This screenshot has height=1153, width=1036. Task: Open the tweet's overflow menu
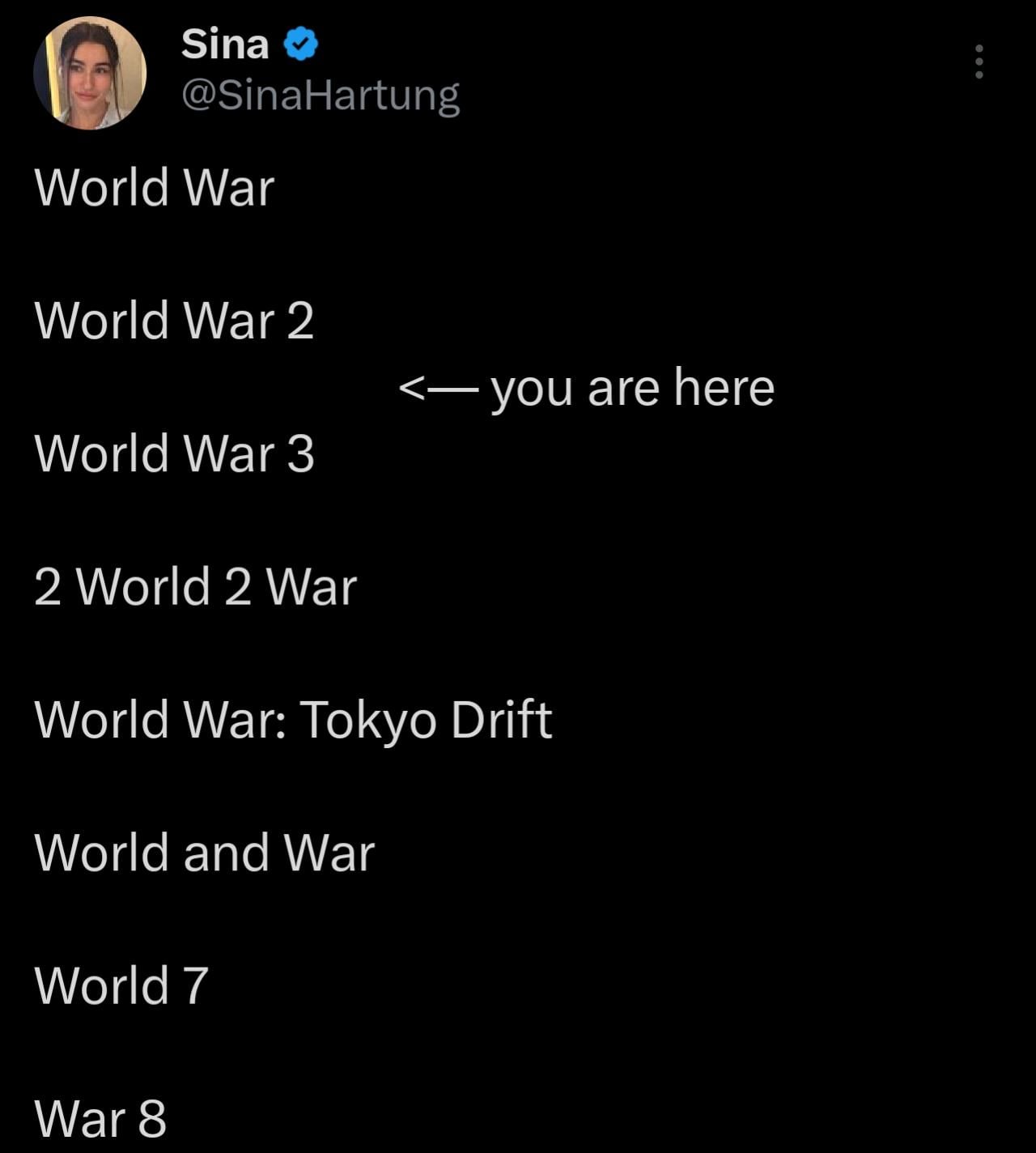(x=979, y=62)
